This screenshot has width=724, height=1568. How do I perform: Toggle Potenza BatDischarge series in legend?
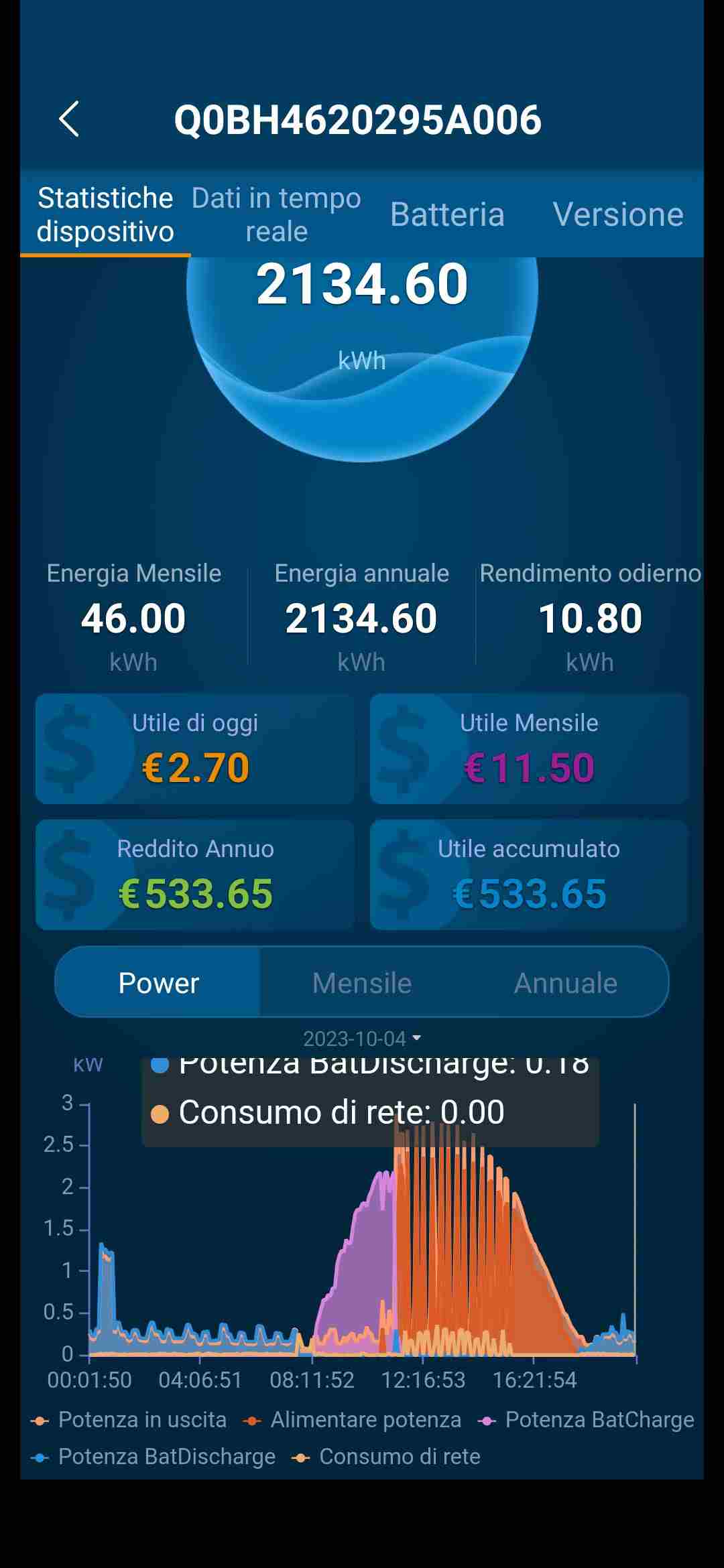[x=154, y=1456]
